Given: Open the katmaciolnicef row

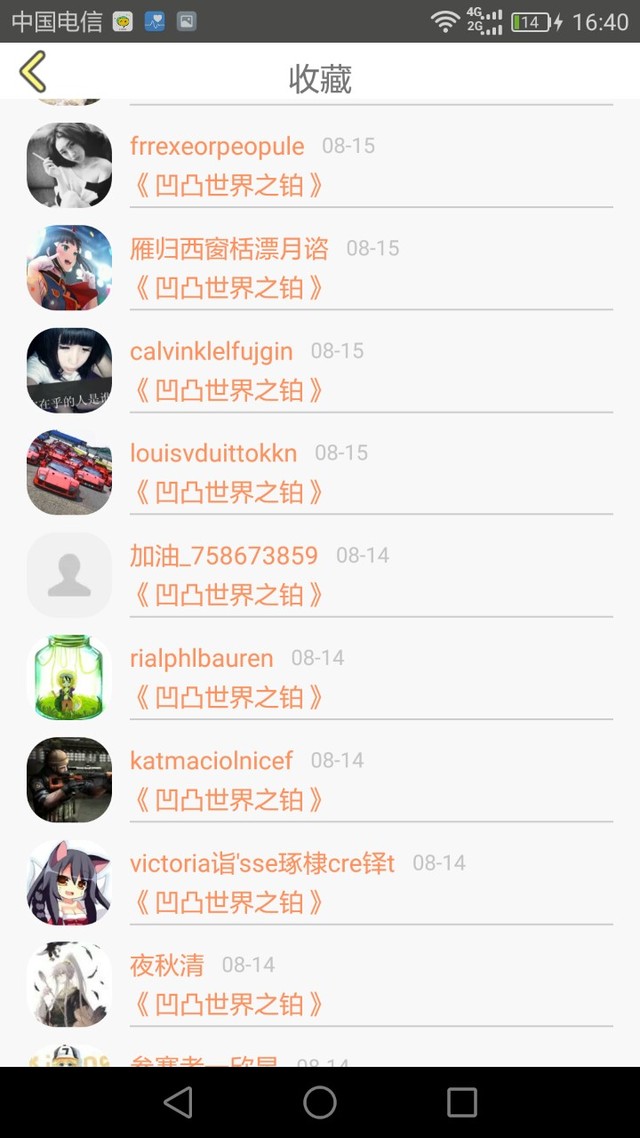Looking at the screenshot, I should point(320,779).
